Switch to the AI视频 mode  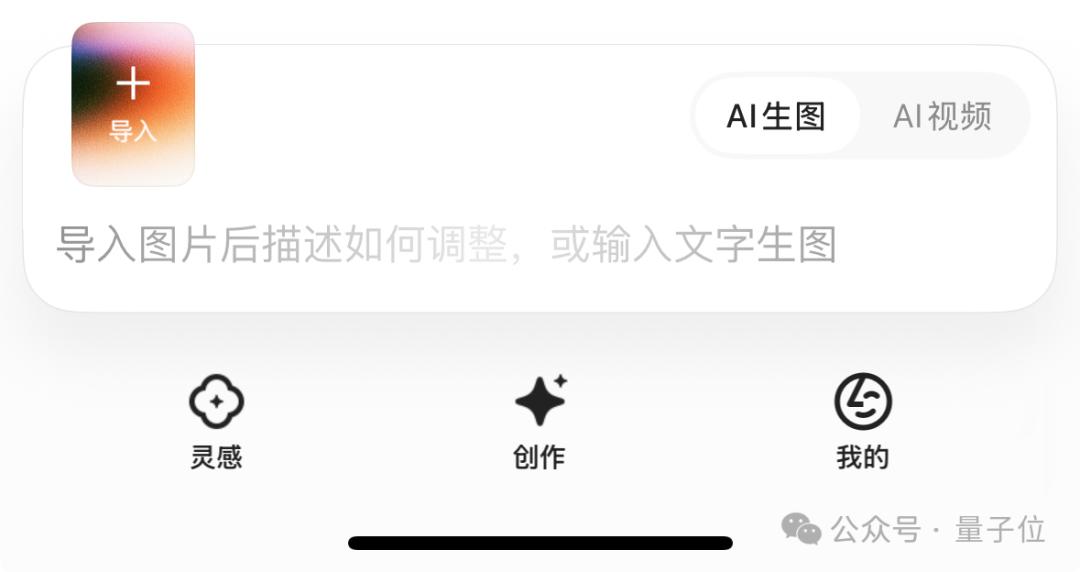pos(942,116)
